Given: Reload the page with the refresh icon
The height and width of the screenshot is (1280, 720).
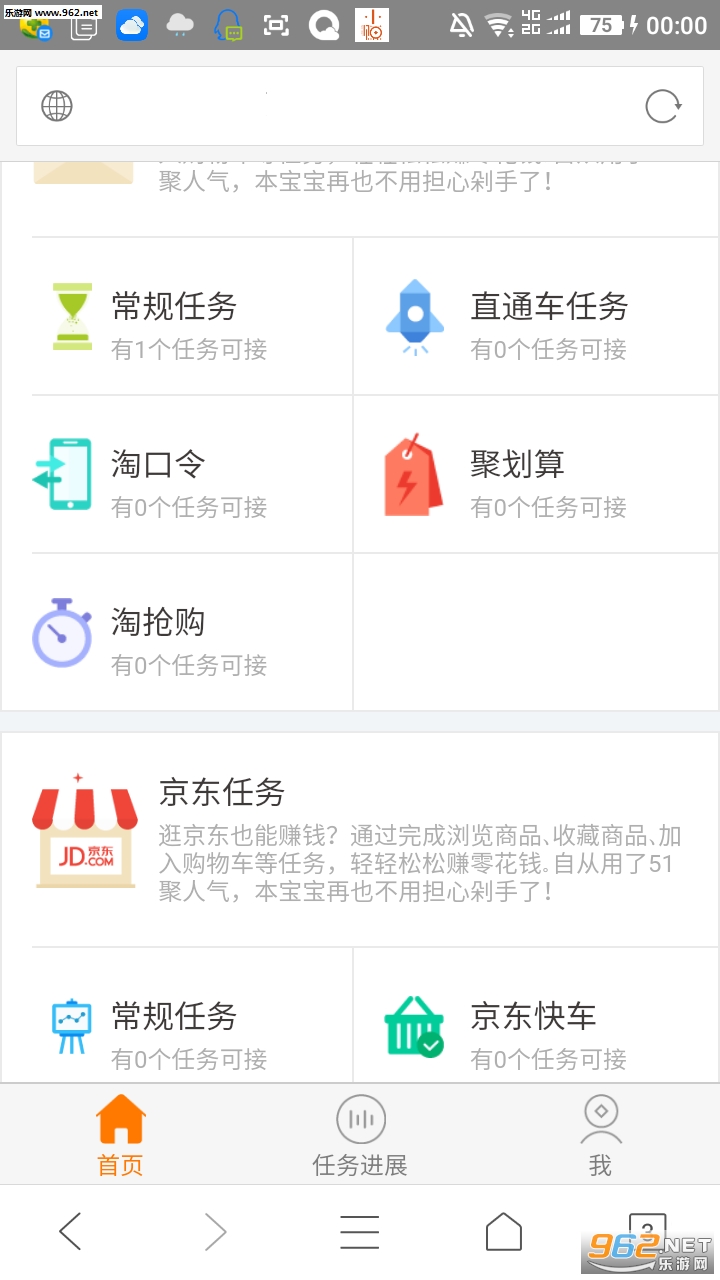Looking at the screenshot, I should point(663,106).
